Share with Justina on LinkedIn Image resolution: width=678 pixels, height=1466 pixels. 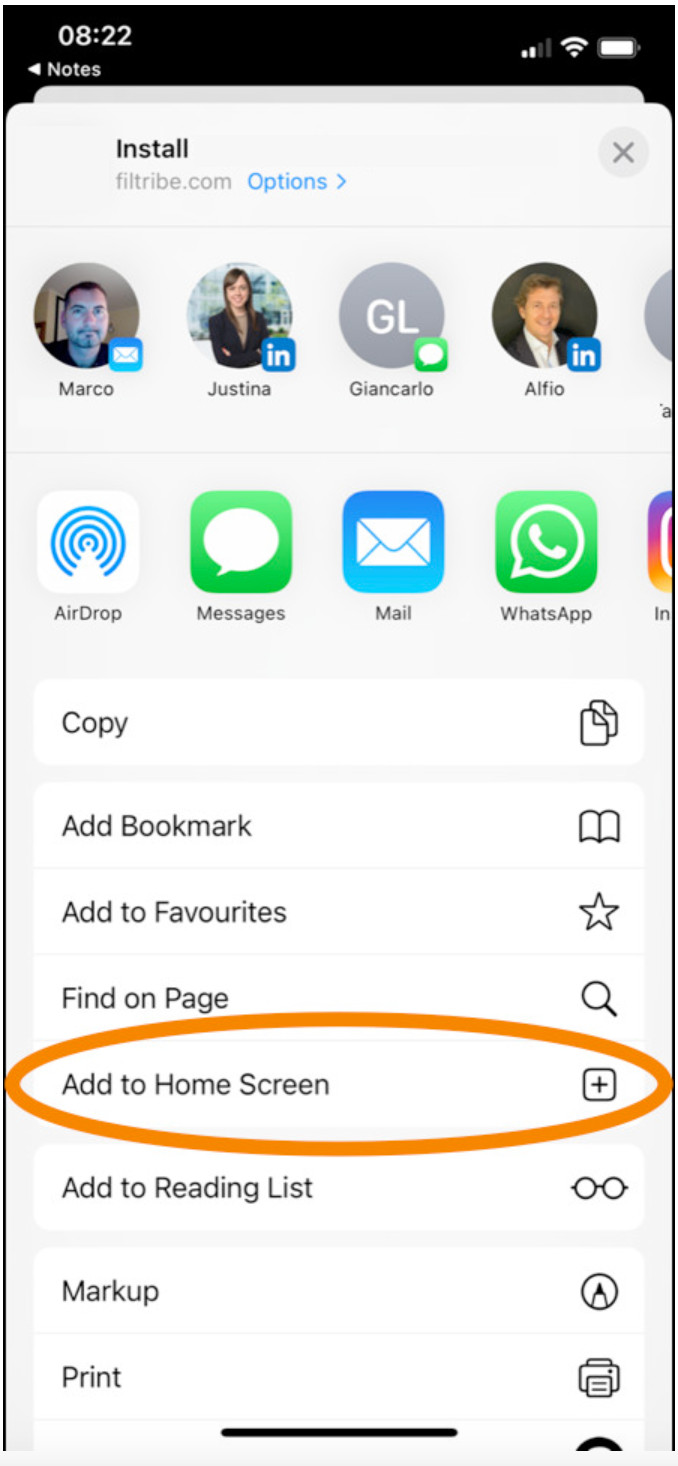tap(239, 317)
